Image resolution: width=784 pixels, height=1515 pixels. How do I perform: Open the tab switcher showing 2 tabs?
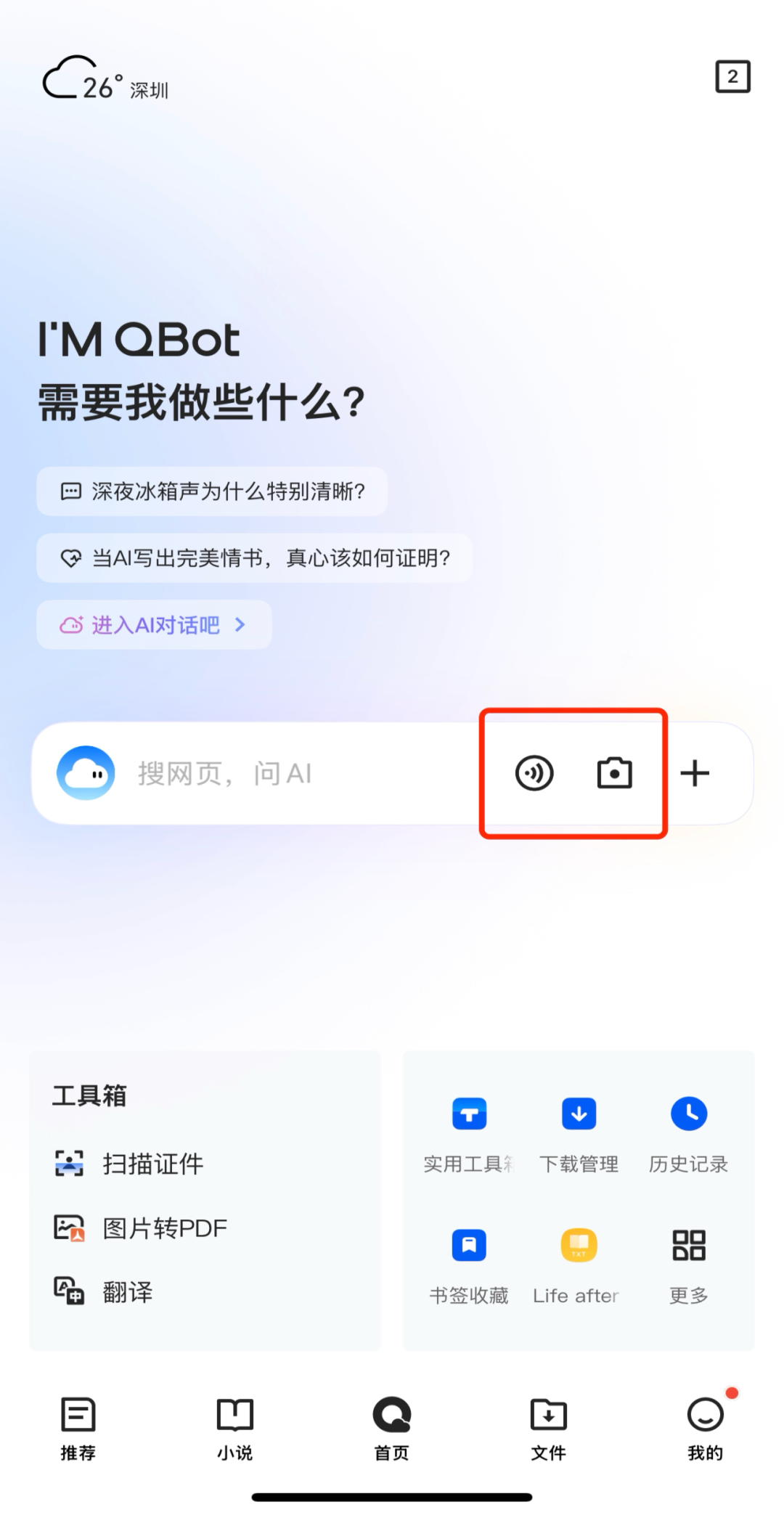click(732, 76)
